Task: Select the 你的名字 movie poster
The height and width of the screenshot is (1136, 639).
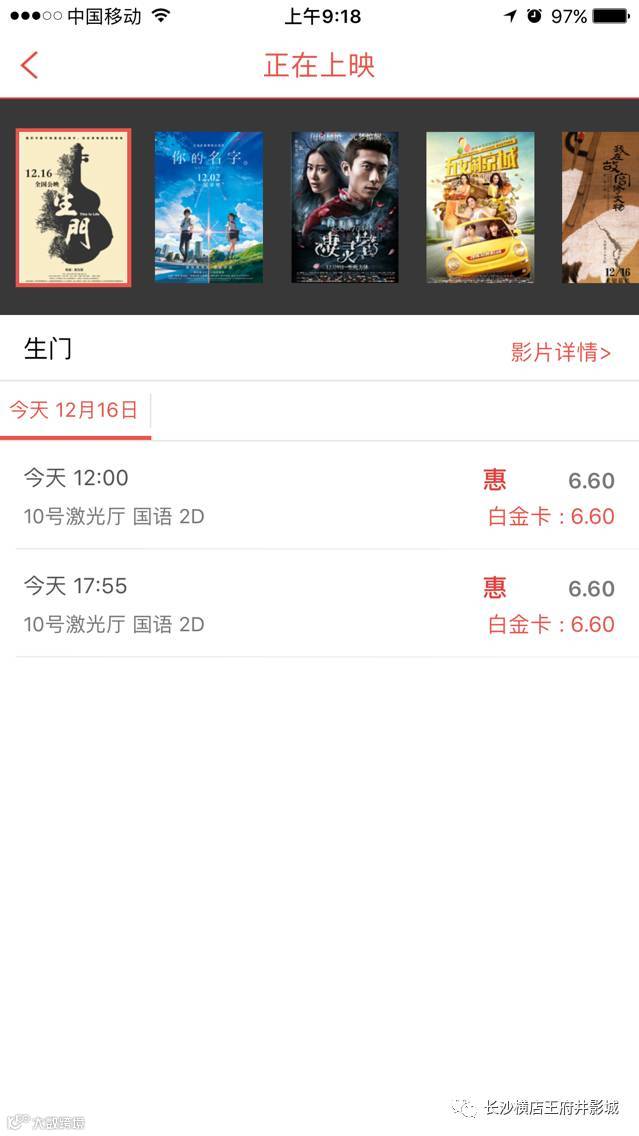Action: click(x=208, y=207)
